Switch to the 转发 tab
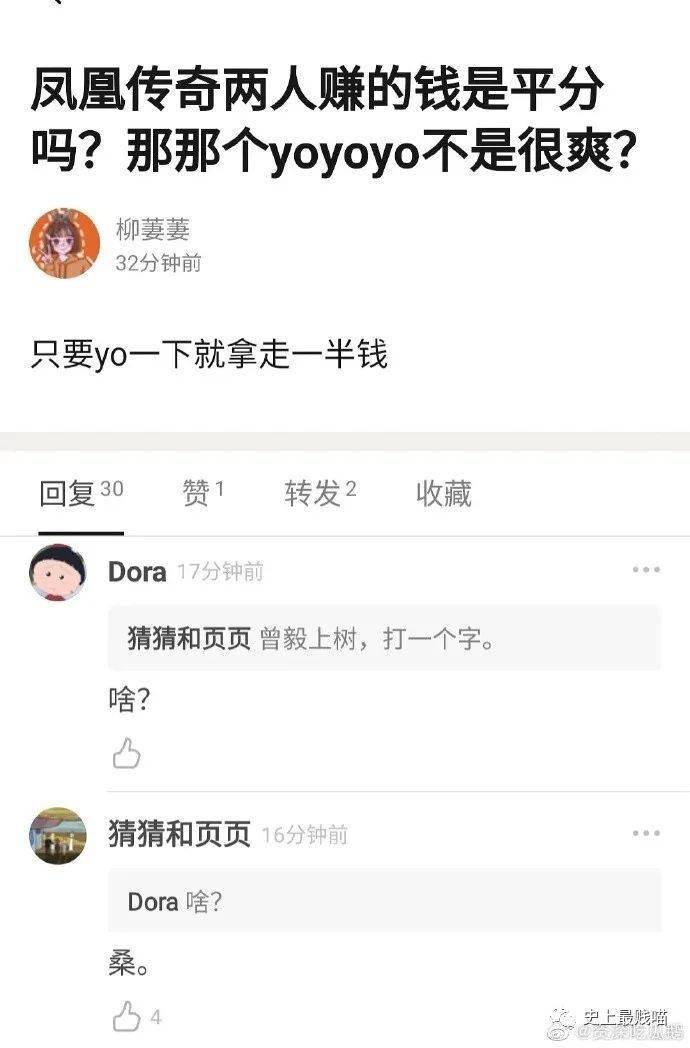 tap(320, 492)
